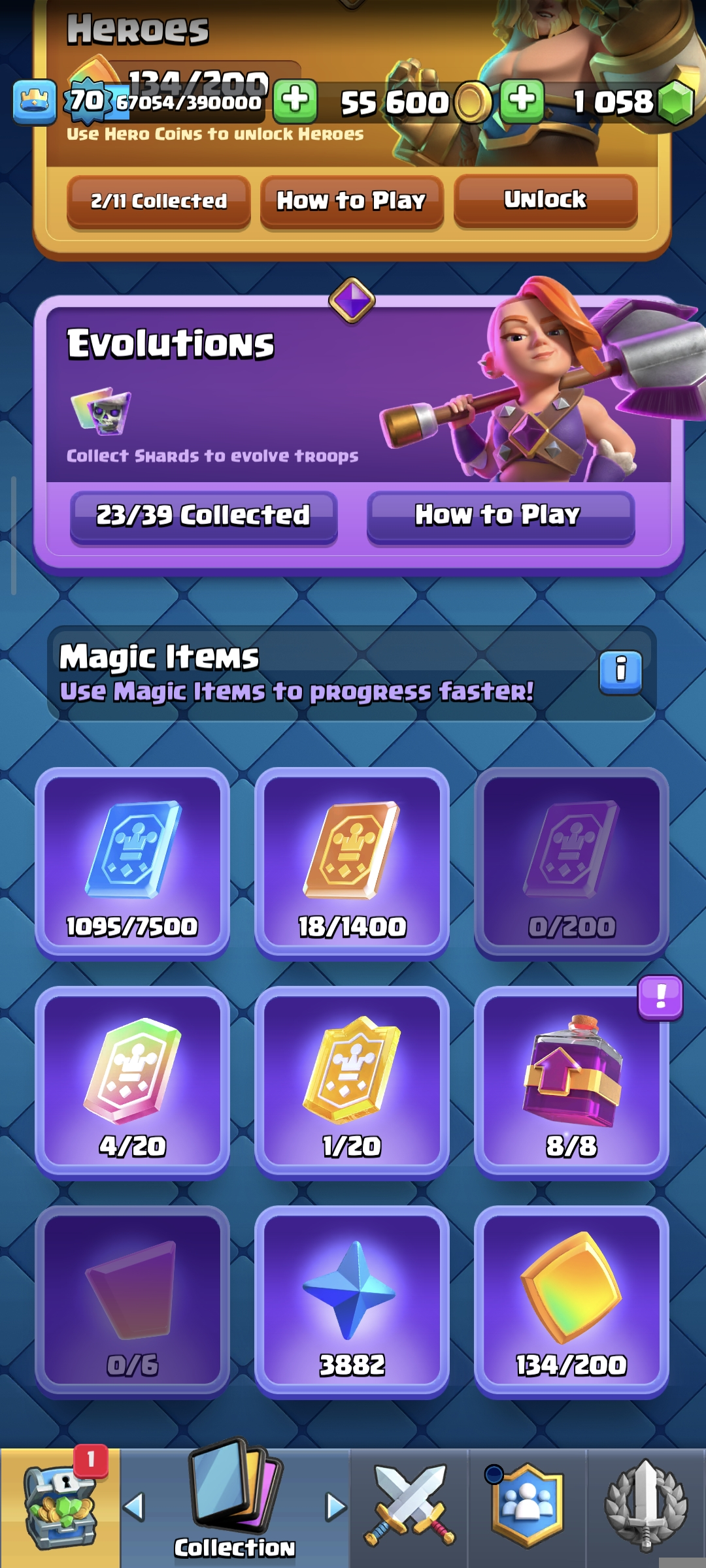Open the blue star item 3882
Viewport: 706px width, 1568px height.
tap(352, 1300)
